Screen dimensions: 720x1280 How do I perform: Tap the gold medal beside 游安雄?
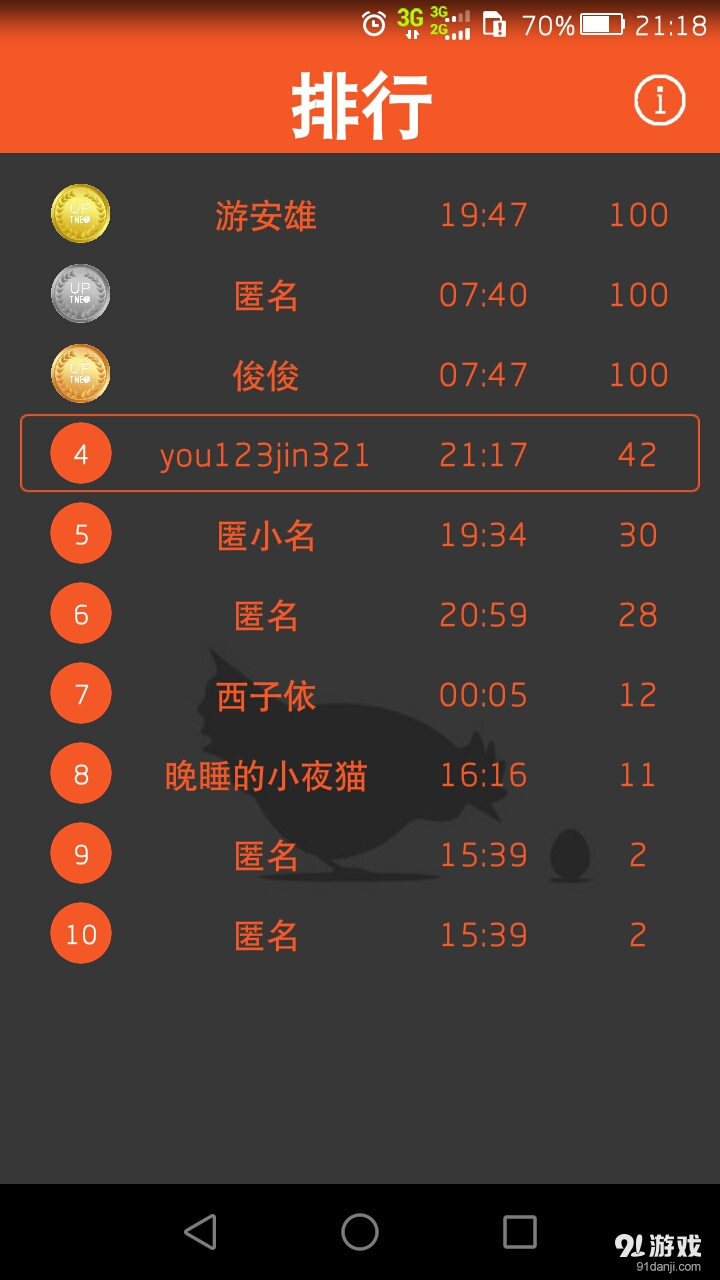[80, 213]
